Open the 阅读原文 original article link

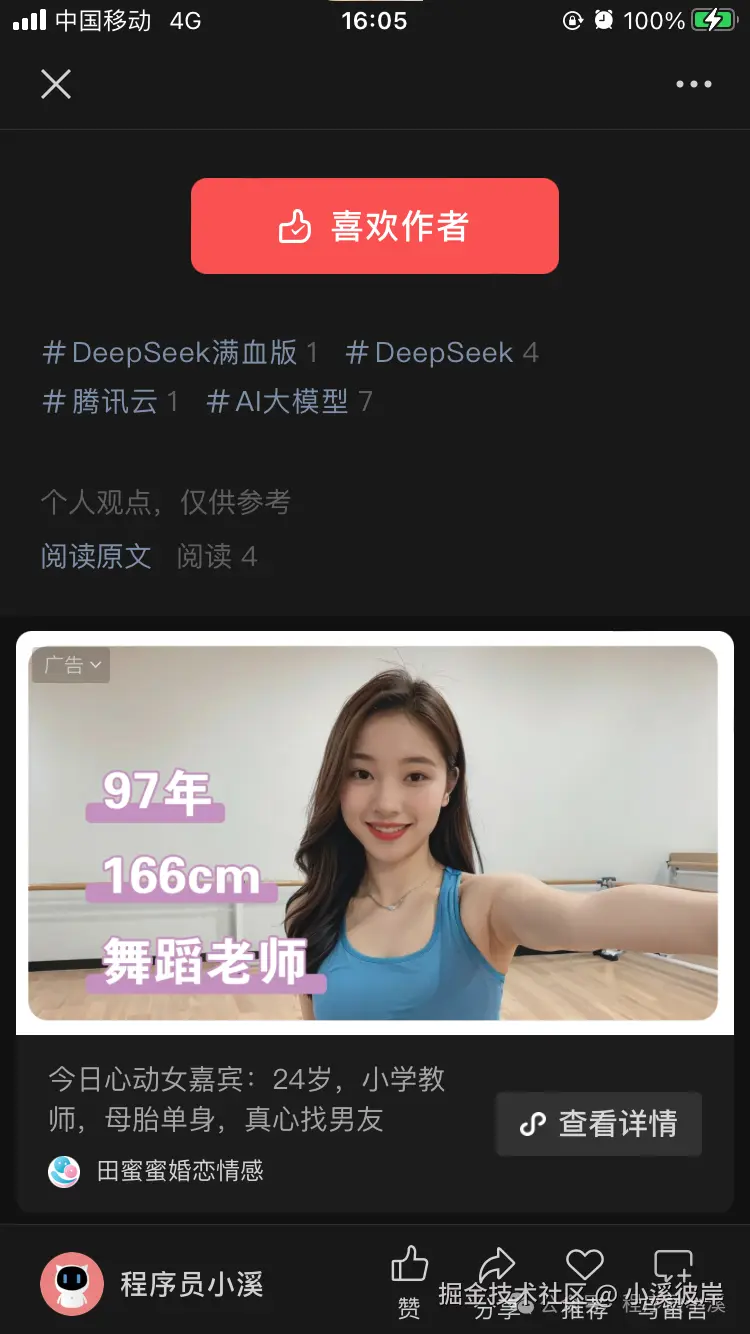[95, 557]
